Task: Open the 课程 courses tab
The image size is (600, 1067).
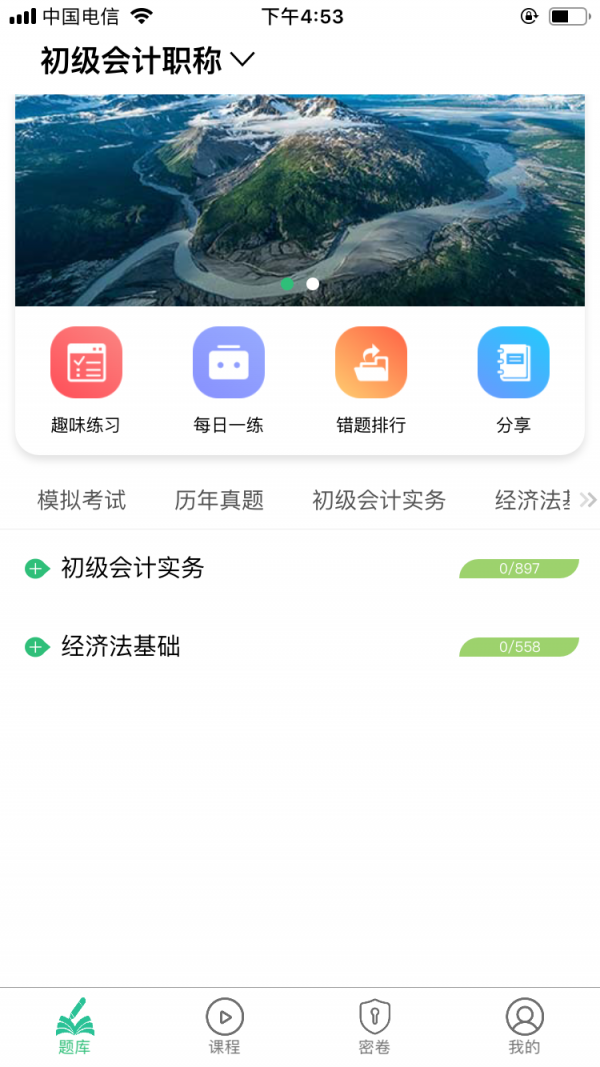Action: click(225, 1026)
